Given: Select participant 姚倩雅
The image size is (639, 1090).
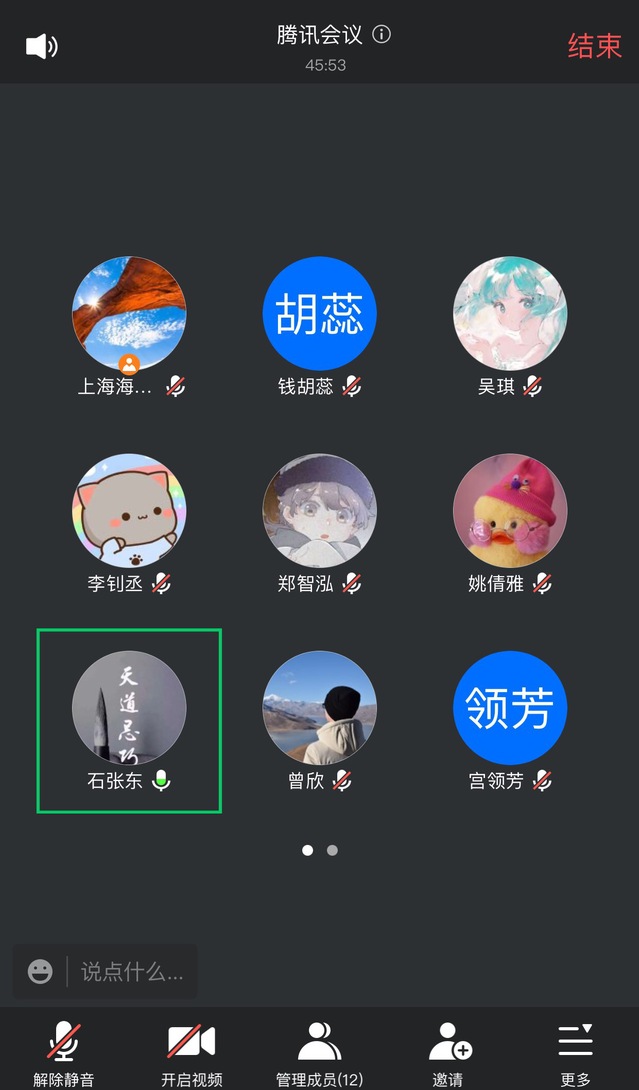Looking at the screenshot, I should (510, 511).
